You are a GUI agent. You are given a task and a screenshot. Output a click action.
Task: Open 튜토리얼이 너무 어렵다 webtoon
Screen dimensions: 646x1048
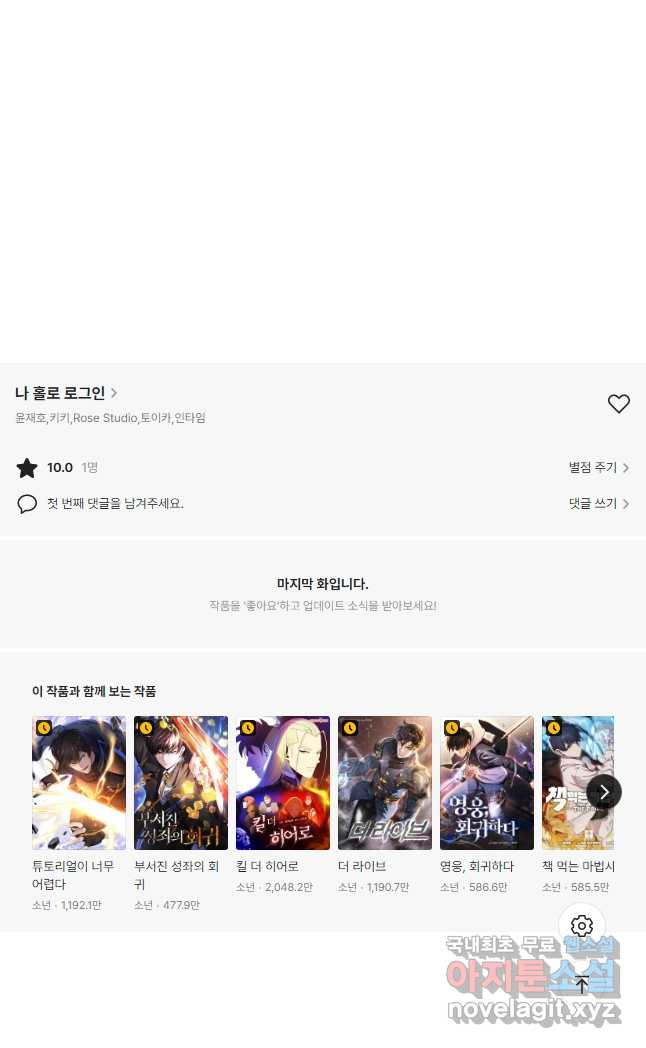coord(79,783)
